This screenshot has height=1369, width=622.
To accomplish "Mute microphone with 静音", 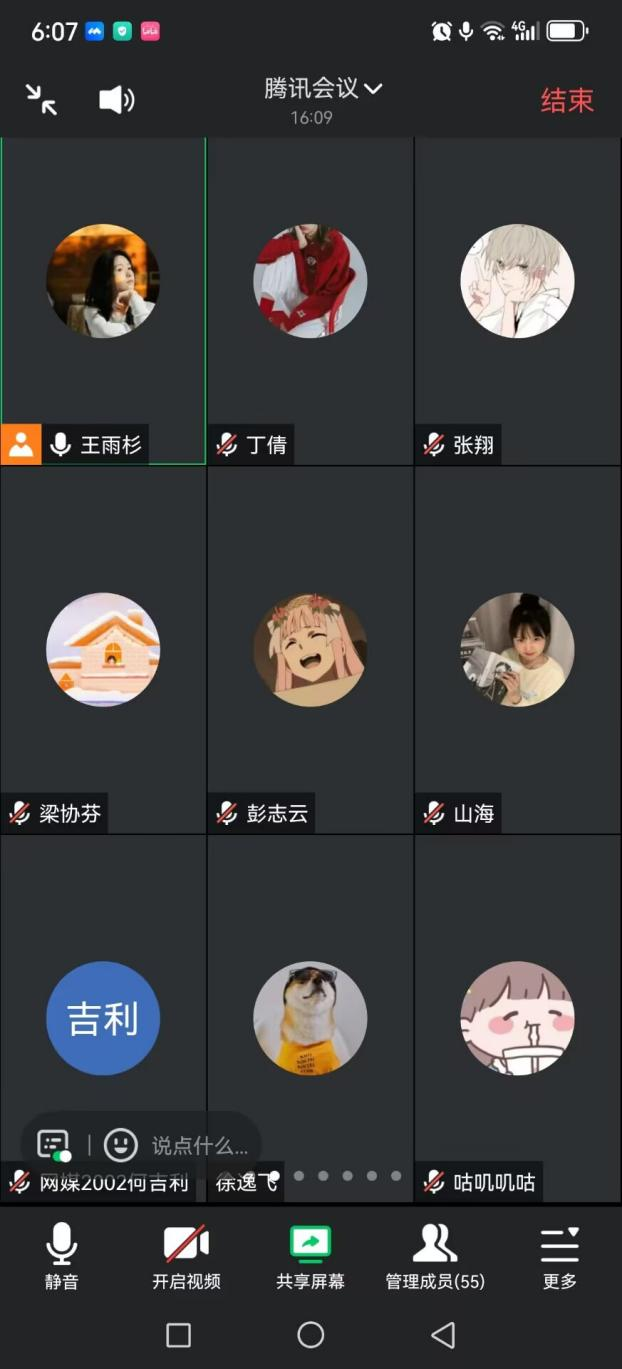I will click(61, 1257).
